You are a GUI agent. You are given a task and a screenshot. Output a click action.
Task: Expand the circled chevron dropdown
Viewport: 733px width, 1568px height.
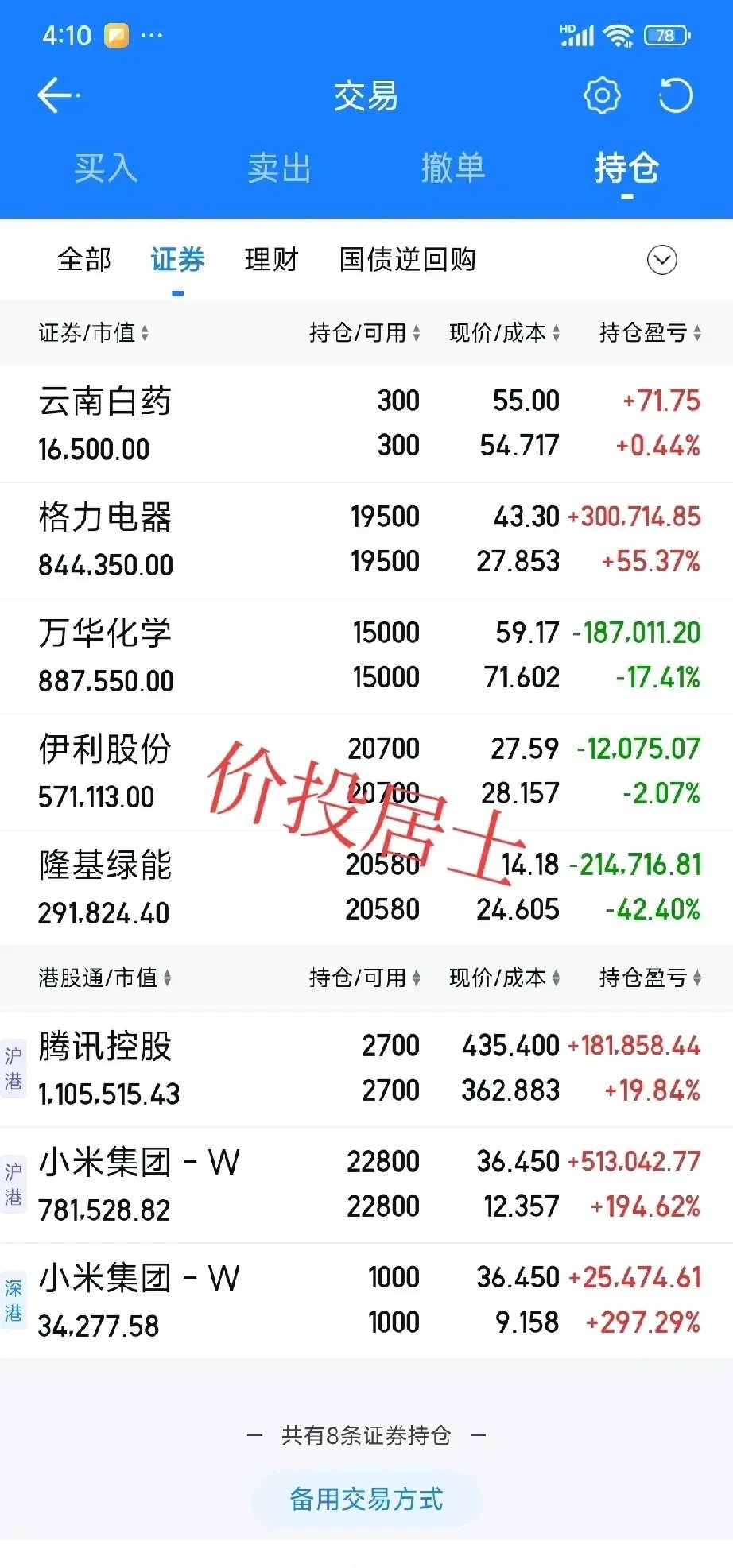[661, 260]
